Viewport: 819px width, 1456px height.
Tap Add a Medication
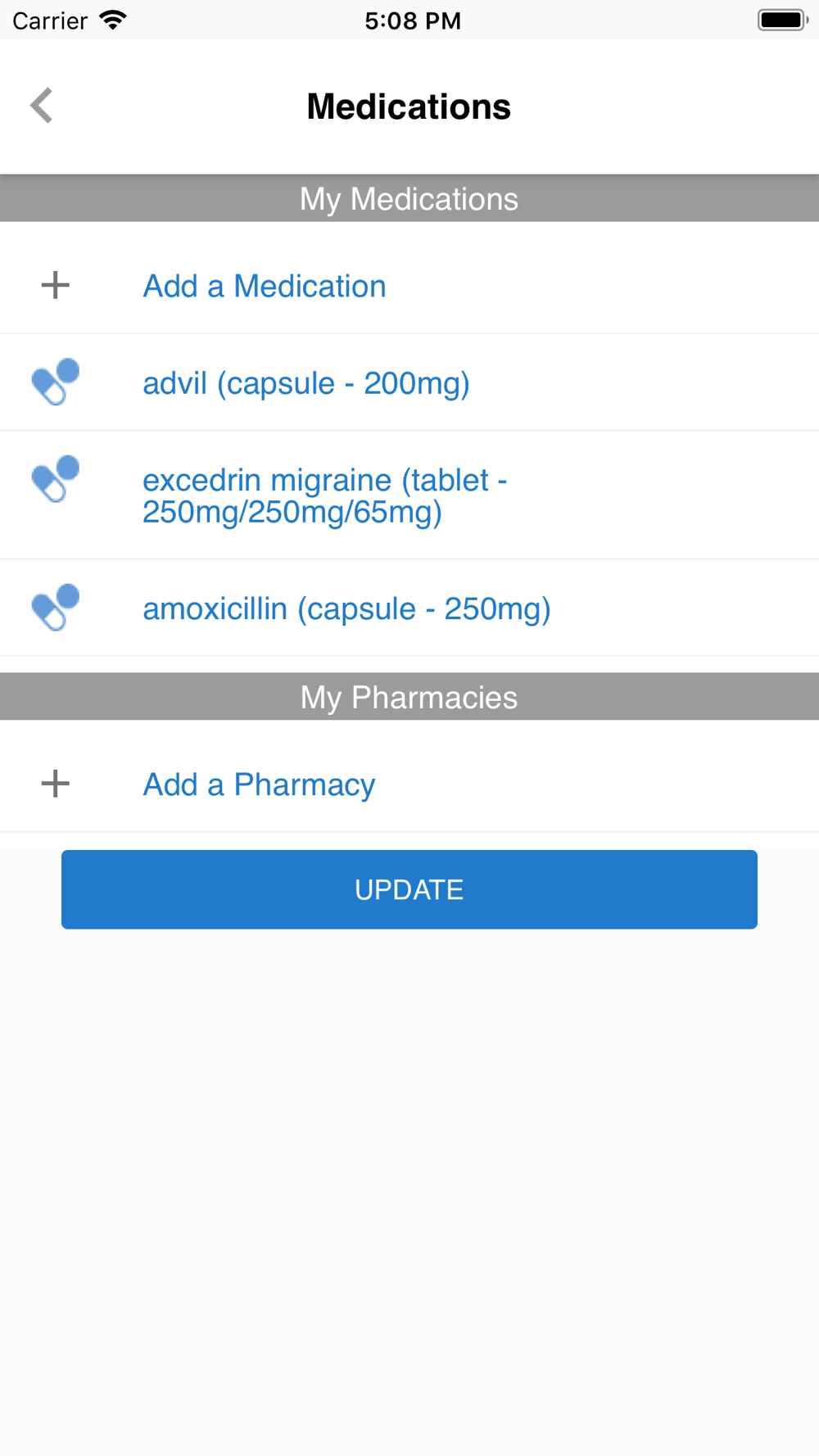point(409,286)
